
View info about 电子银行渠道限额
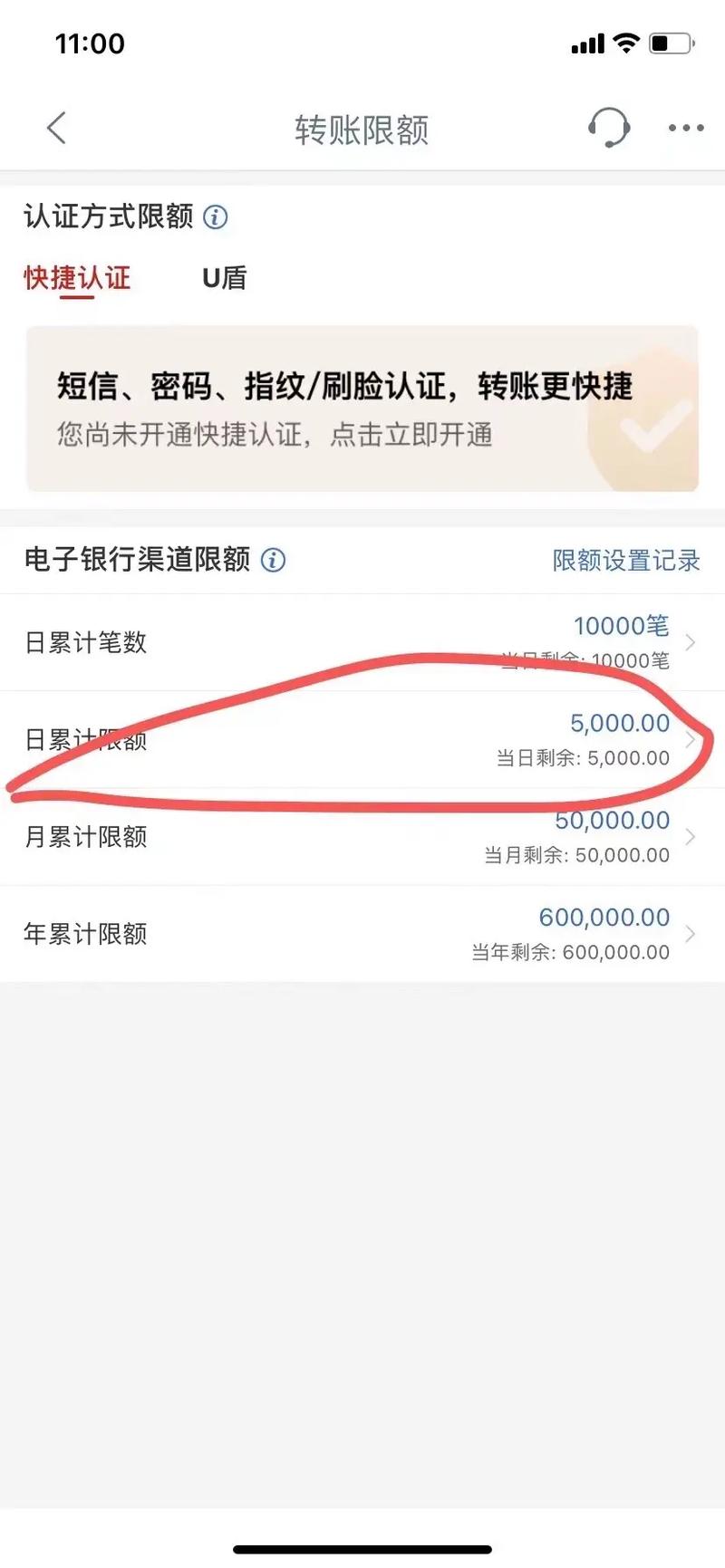click(273, 560)
